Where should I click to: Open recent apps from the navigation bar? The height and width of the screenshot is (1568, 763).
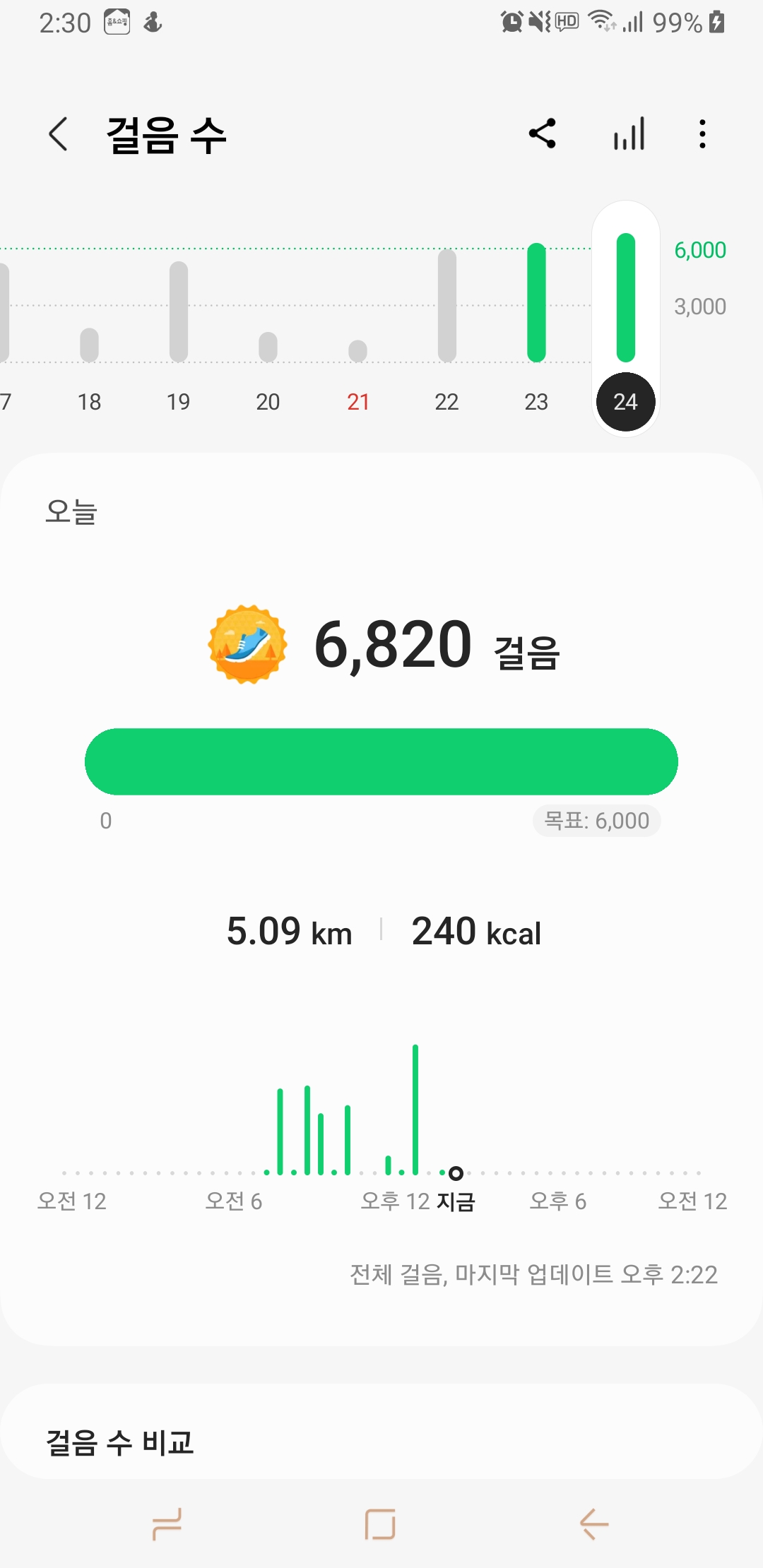tap(167, 1524)
